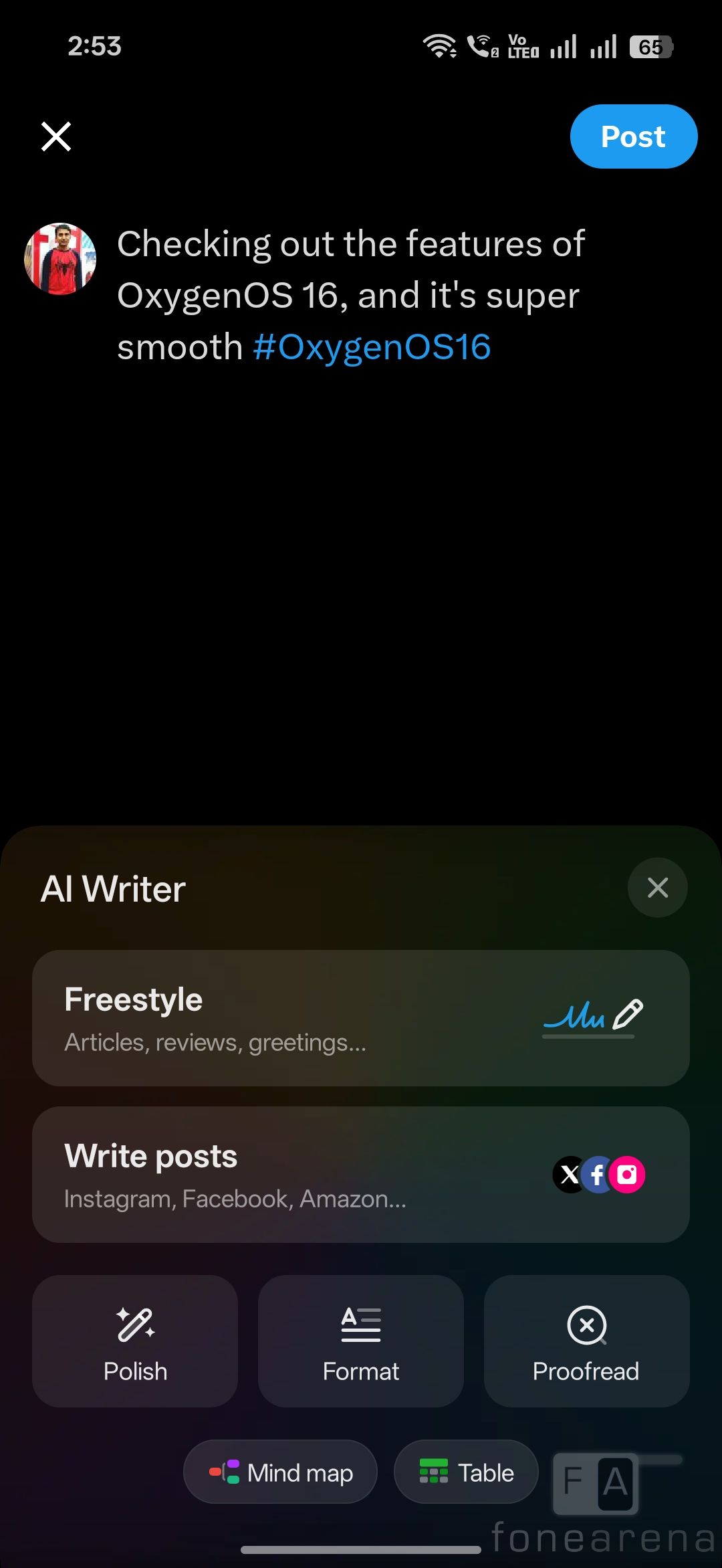
Task: Tap the #OxygenOS16 hashtag
Action: (x=372, y=347)
